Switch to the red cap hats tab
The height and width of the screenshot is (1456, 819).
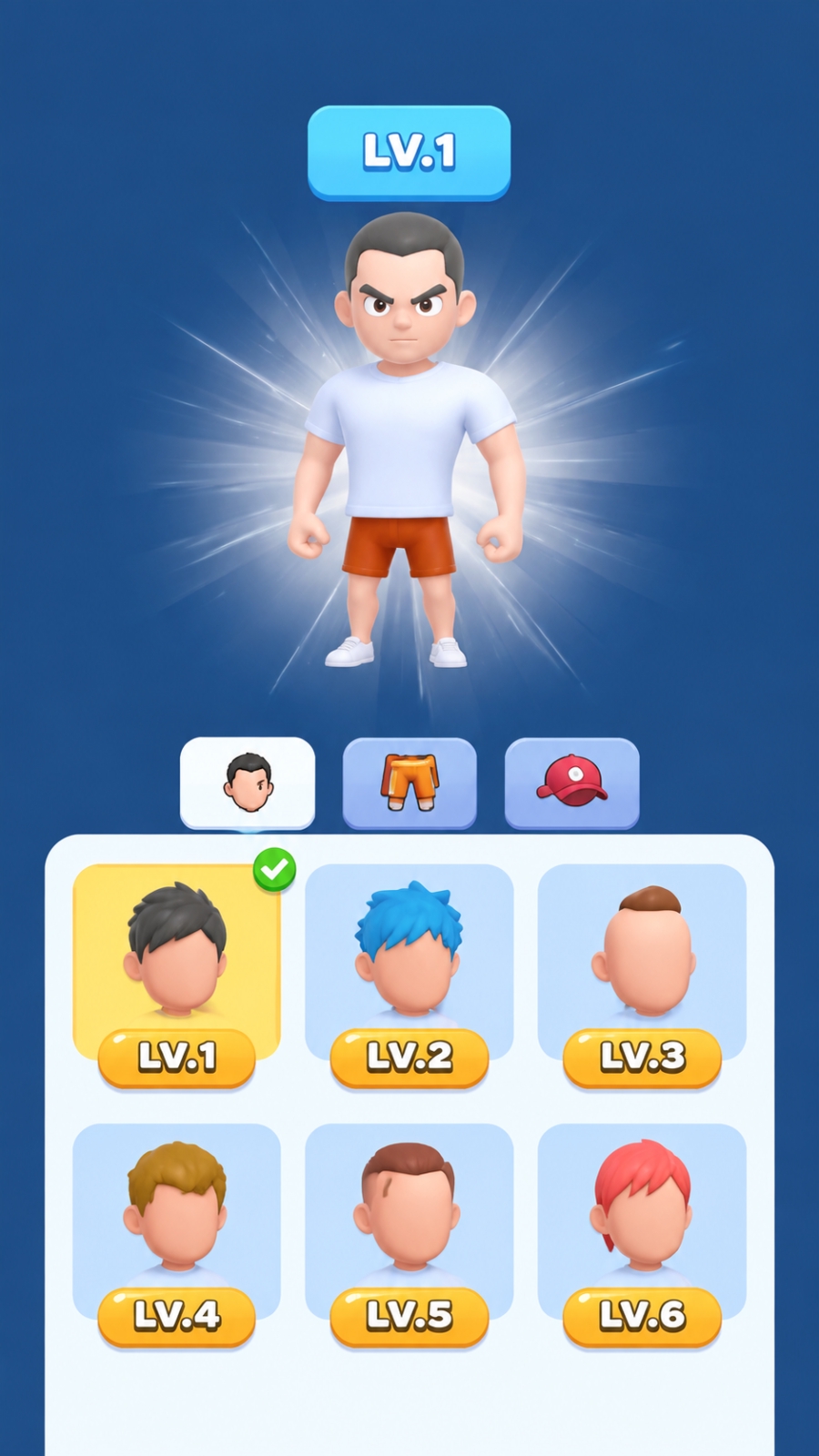point(571,784)
